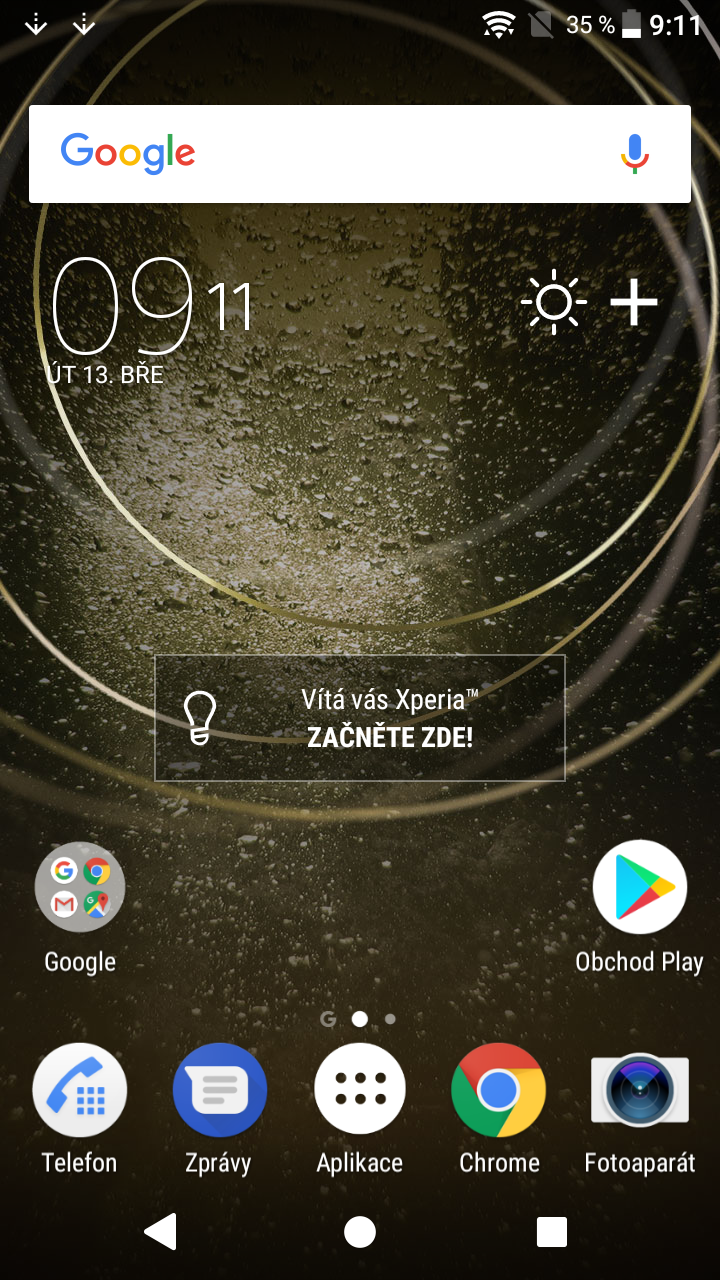Viewport: 720px width, 1280px height.
Task: Open the Fotoaparát camera app
Action: 640,1090
